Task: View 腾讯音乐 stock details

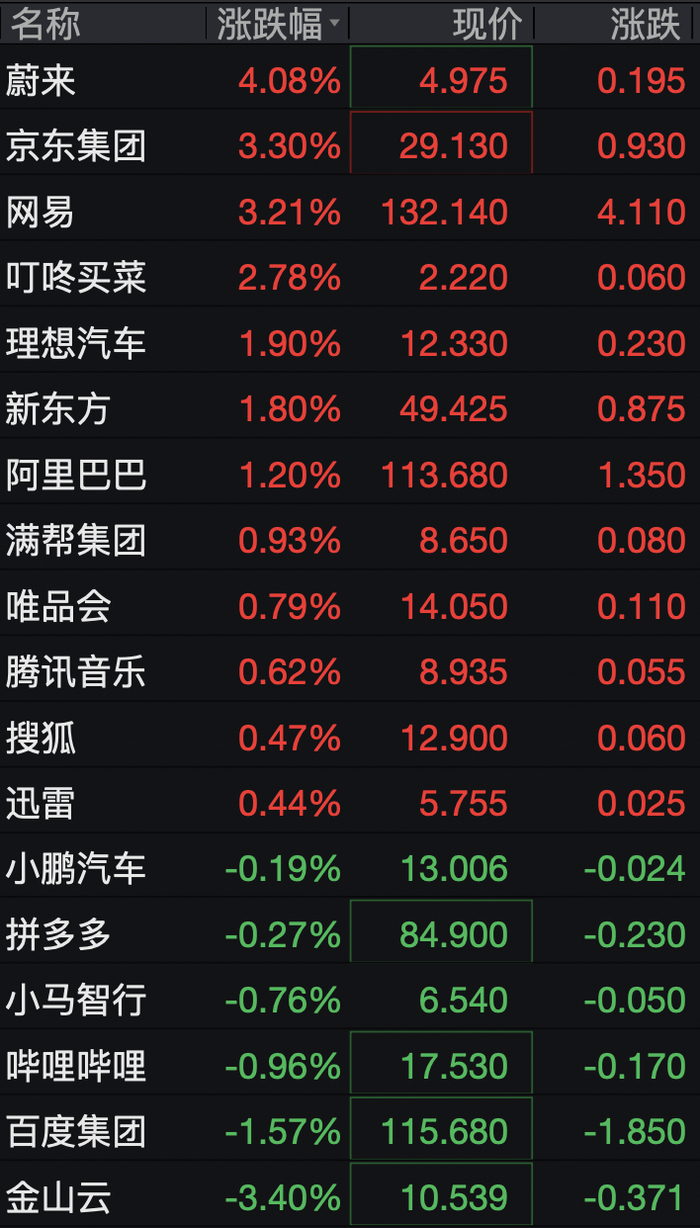Action: coord(350,672)
